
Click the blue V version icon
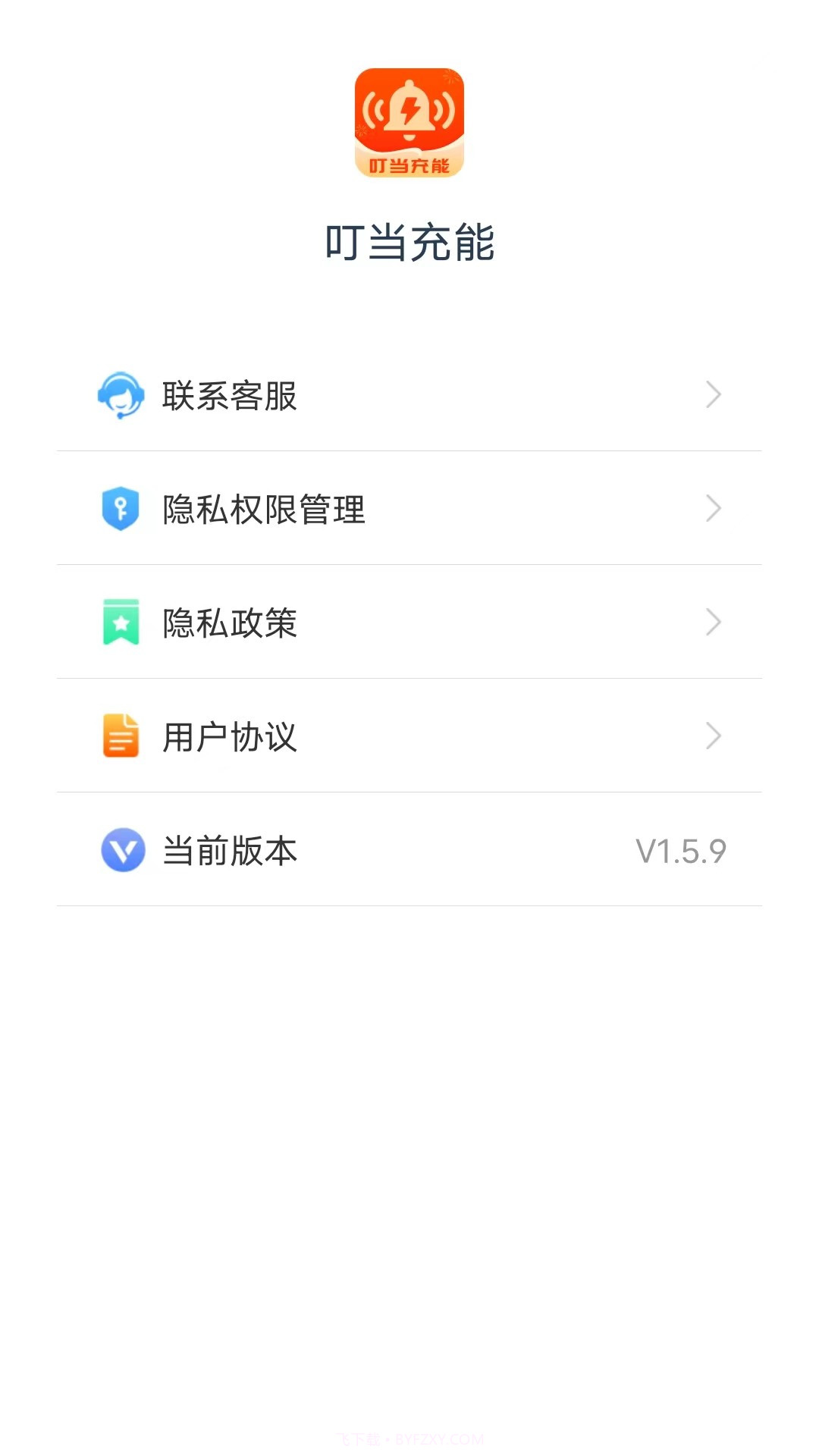(x=122, y=851)
